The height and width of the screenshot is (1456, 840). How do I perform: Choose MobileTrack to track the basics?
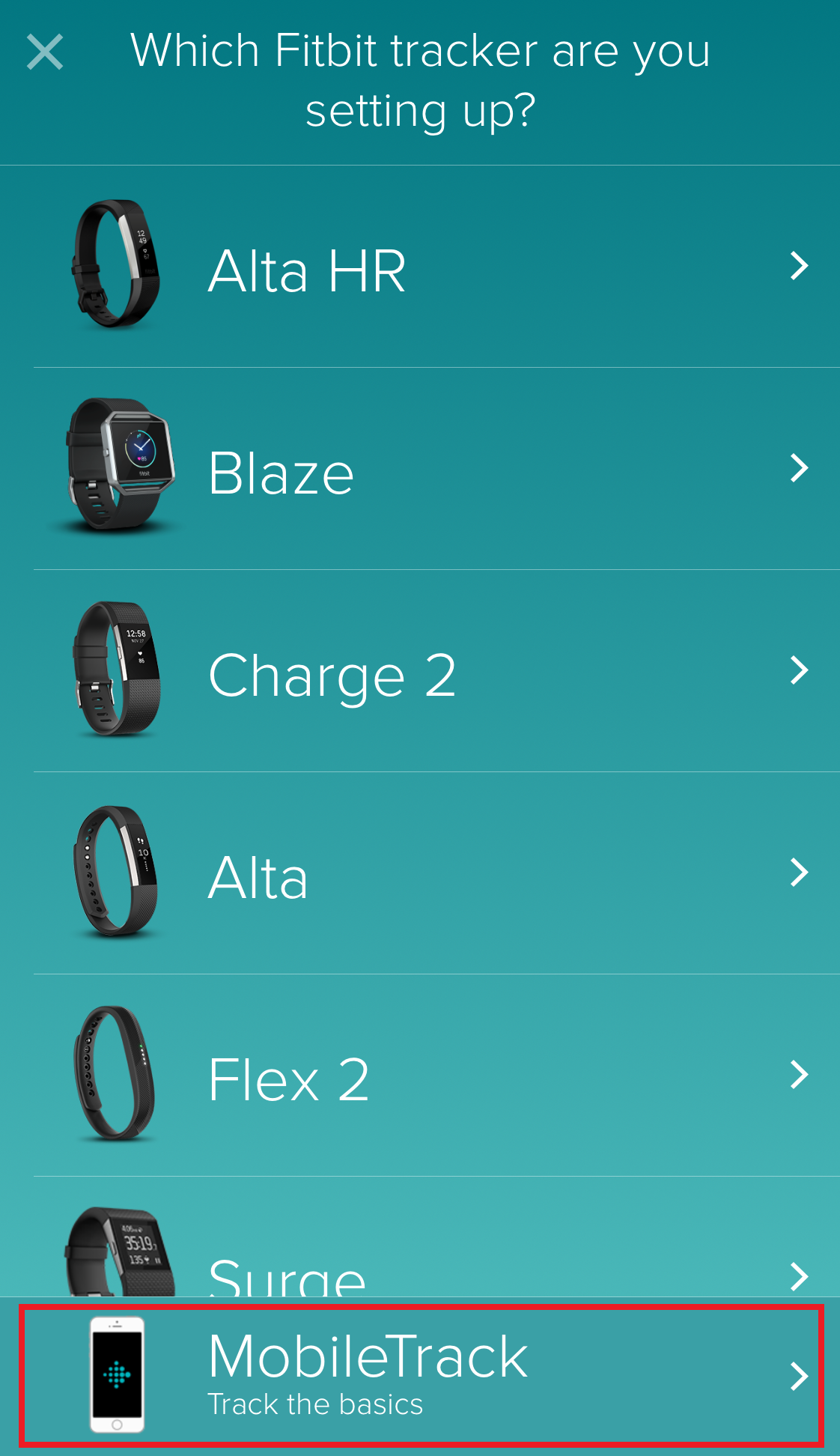point(419,1376)
